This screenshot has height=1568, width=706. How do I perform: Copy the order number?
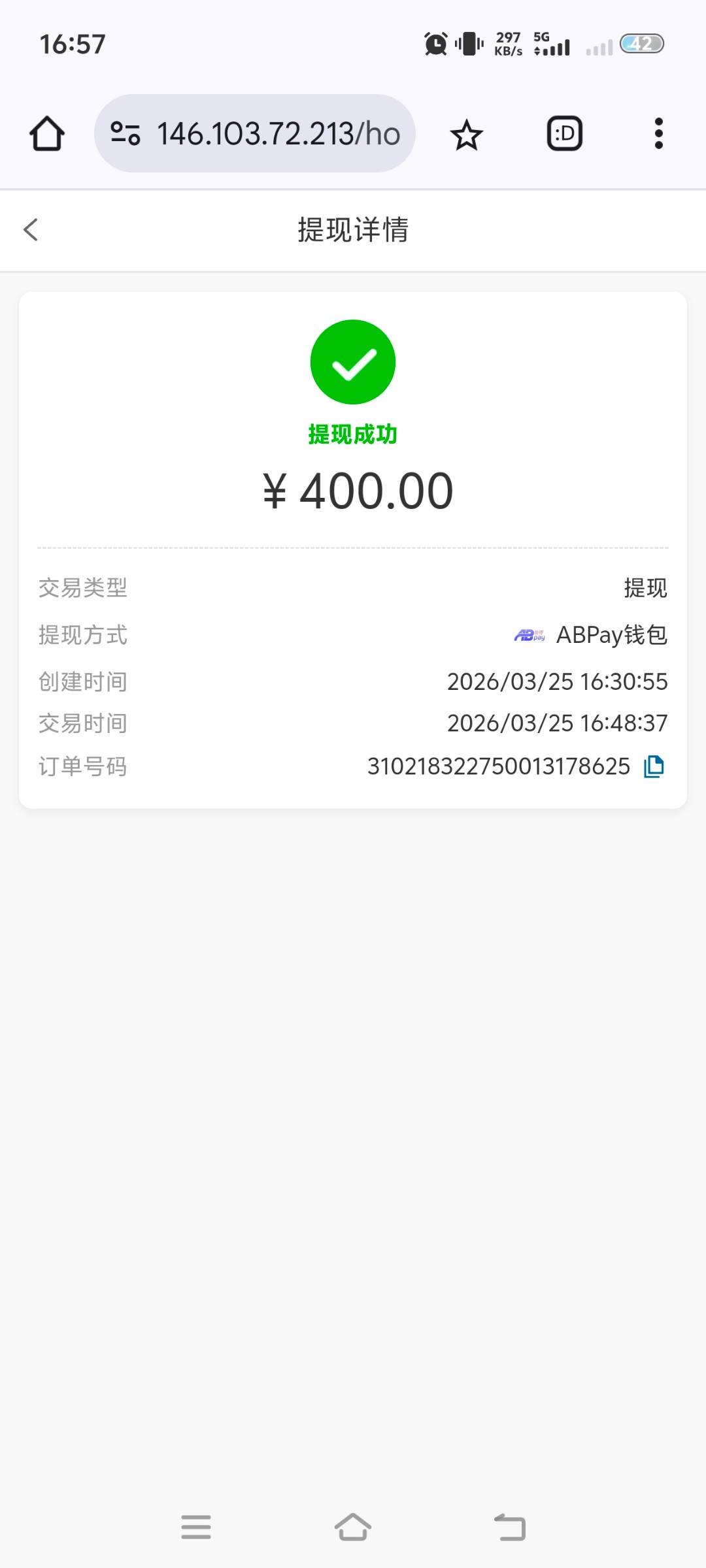(x=654, y=766)
